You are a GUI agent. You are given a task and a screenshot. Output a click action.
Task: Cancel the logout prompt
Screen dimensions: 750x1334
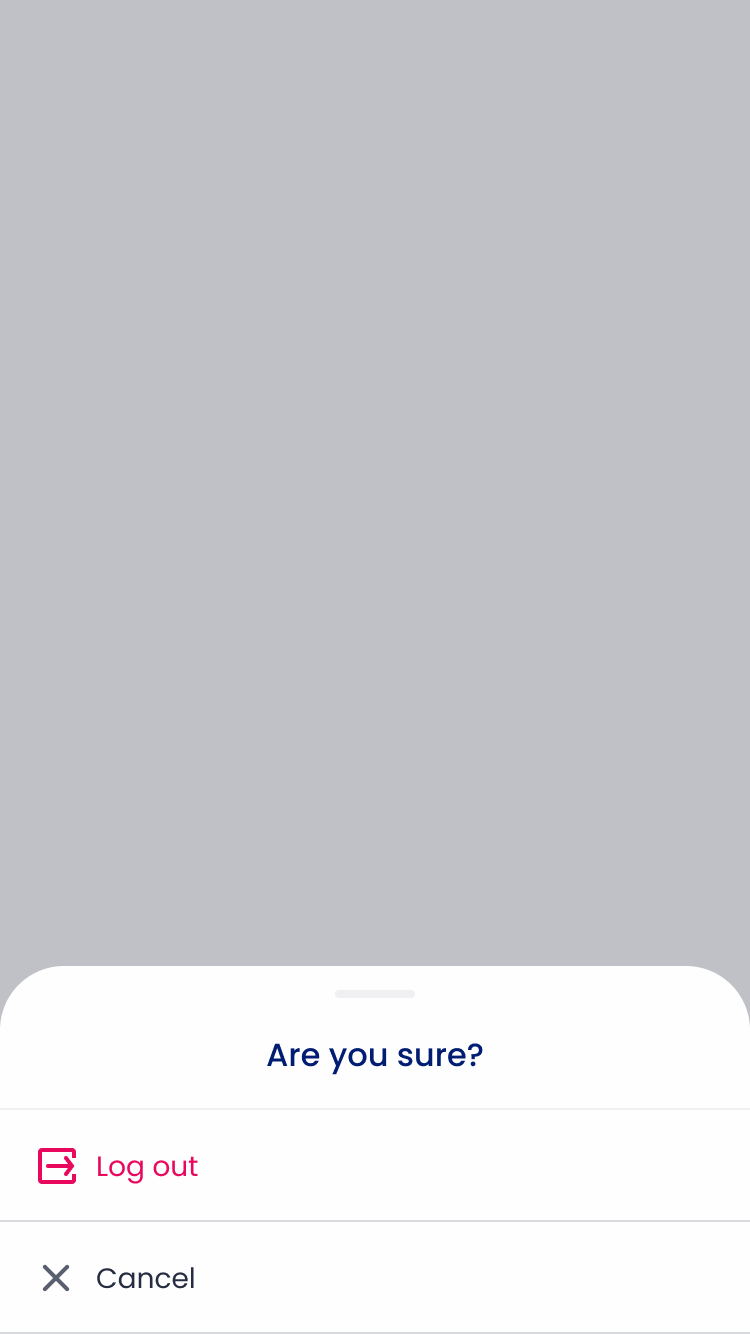pyautogui.click(x=144, y=1278)
